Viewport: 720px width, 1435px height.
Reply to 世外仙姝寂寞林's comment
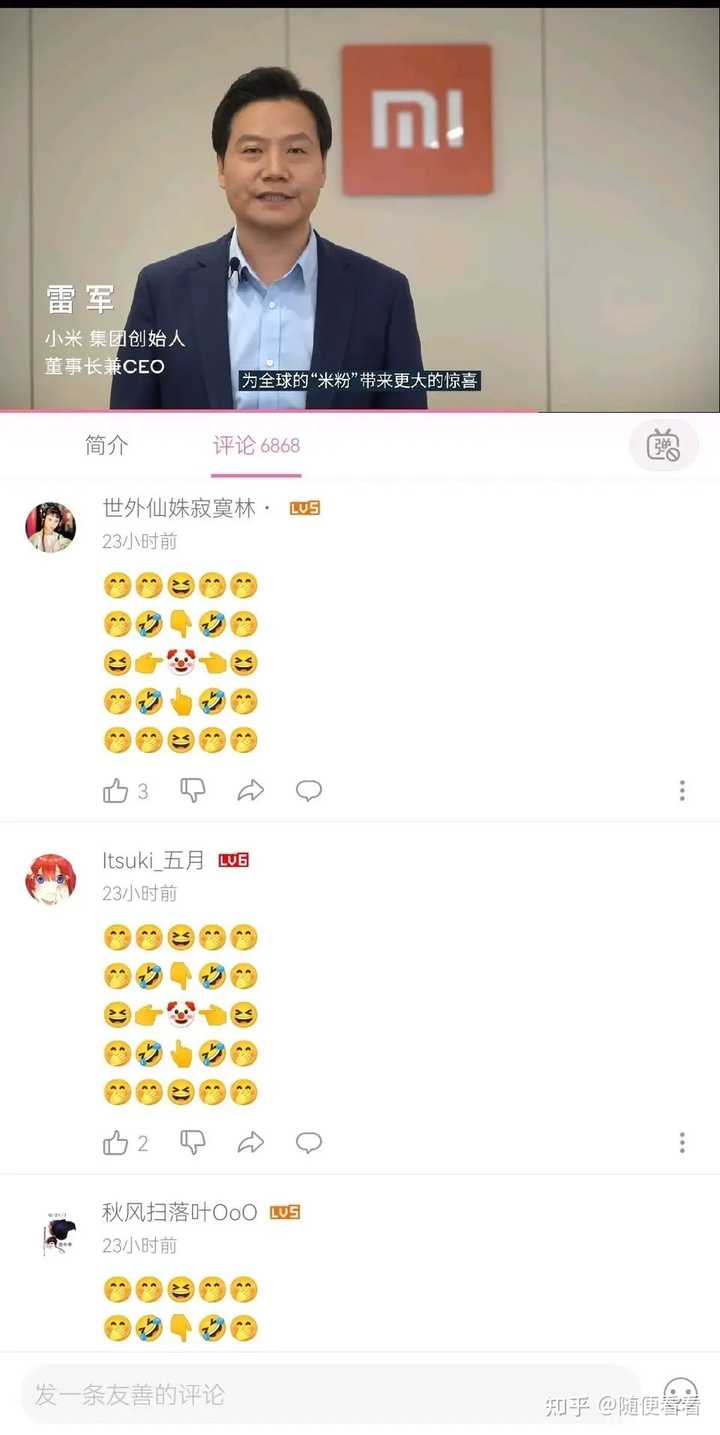309,791
